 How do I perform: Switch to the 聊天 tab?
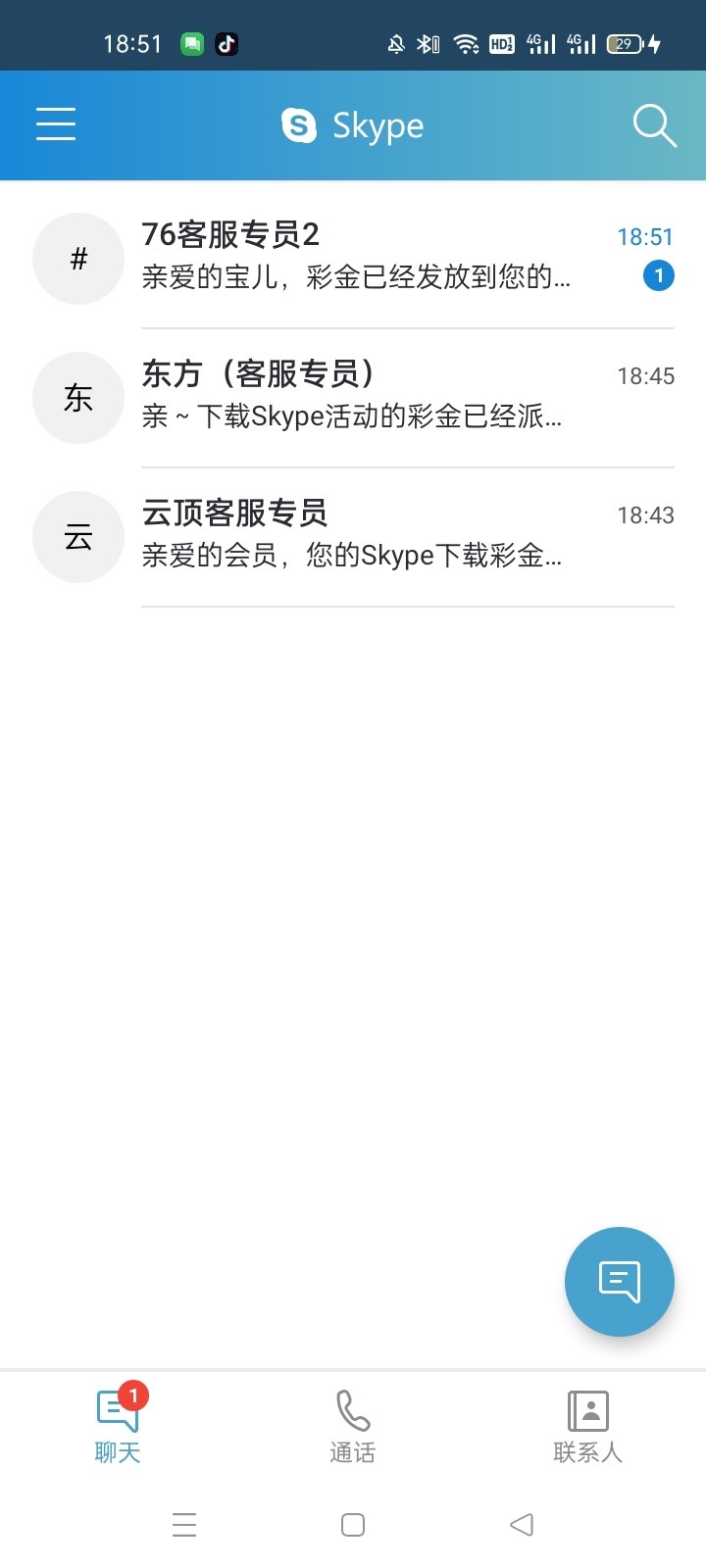(118, 1426)
